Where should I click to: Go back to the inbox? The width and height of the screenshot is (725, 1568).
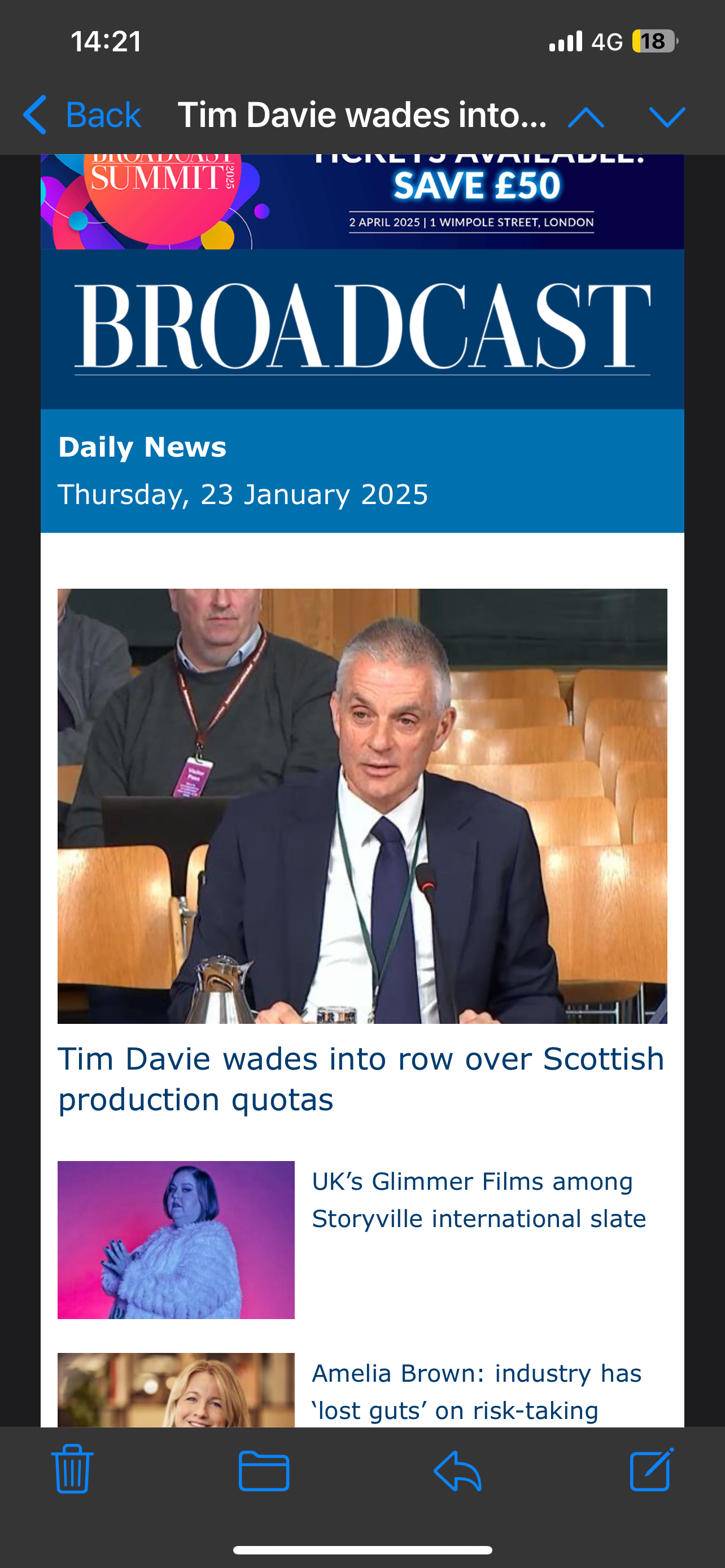tap(81, 115)
